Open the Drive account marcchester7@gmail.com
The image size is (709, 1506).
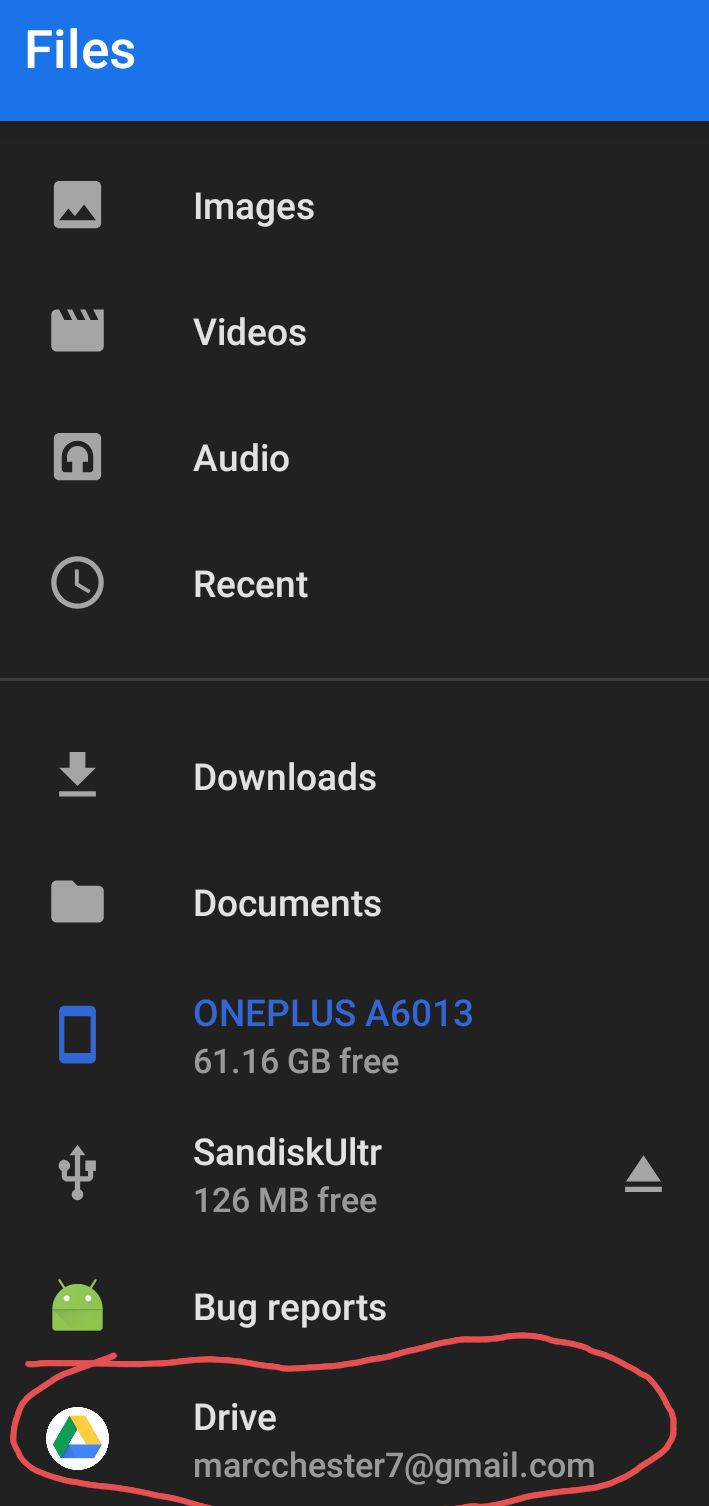(x=354, y=1440)
